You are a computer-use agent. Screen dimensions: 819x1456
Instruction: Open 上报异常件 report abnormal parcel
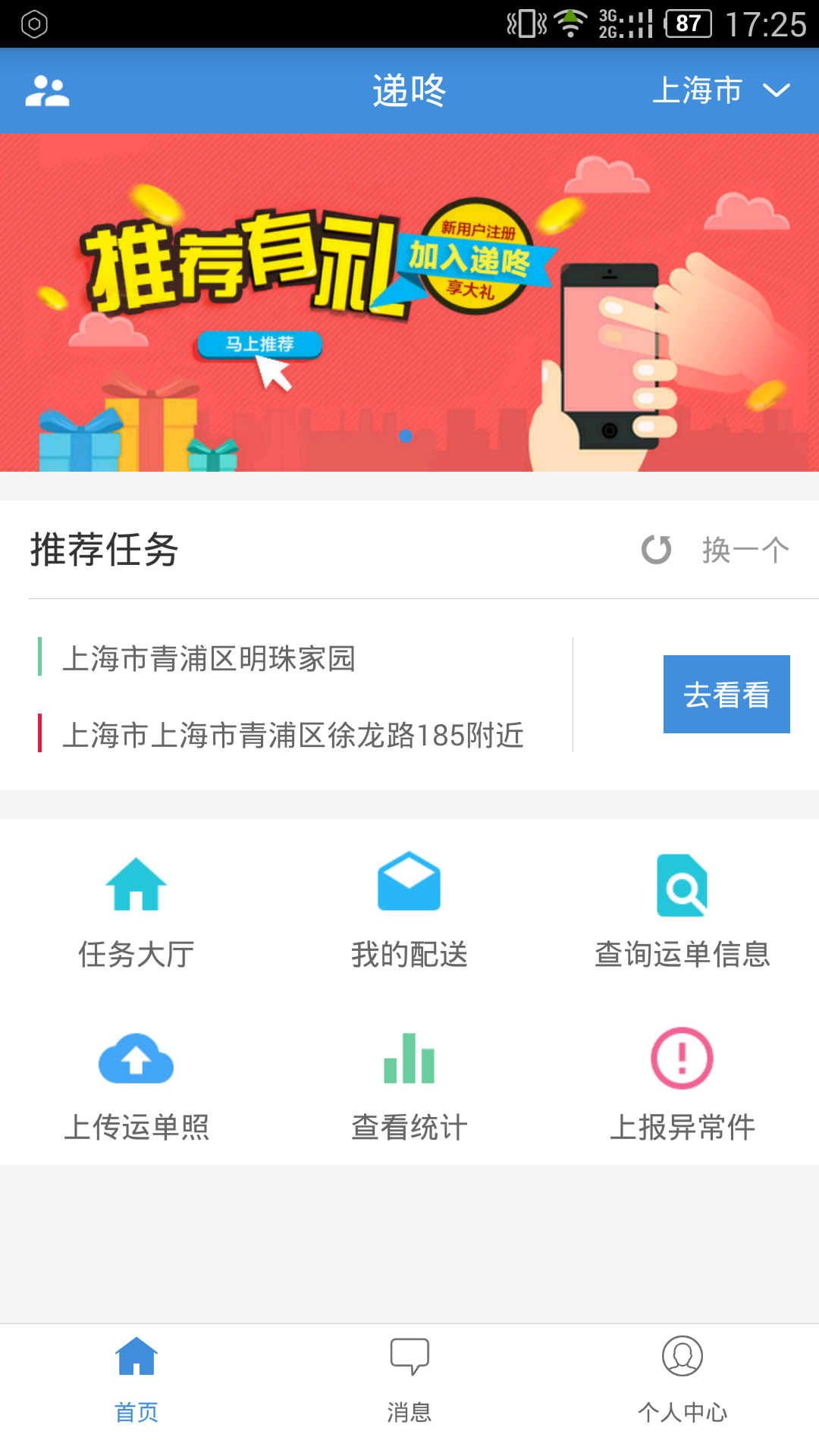click(682, 1084)
